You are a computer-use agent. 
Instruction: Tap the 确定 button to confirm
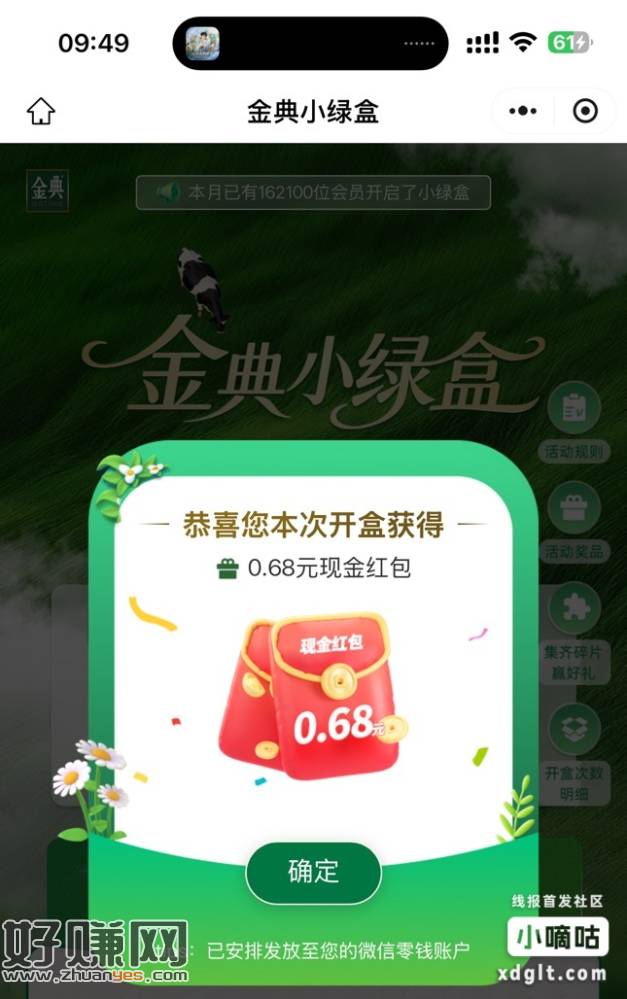point(313,872)
